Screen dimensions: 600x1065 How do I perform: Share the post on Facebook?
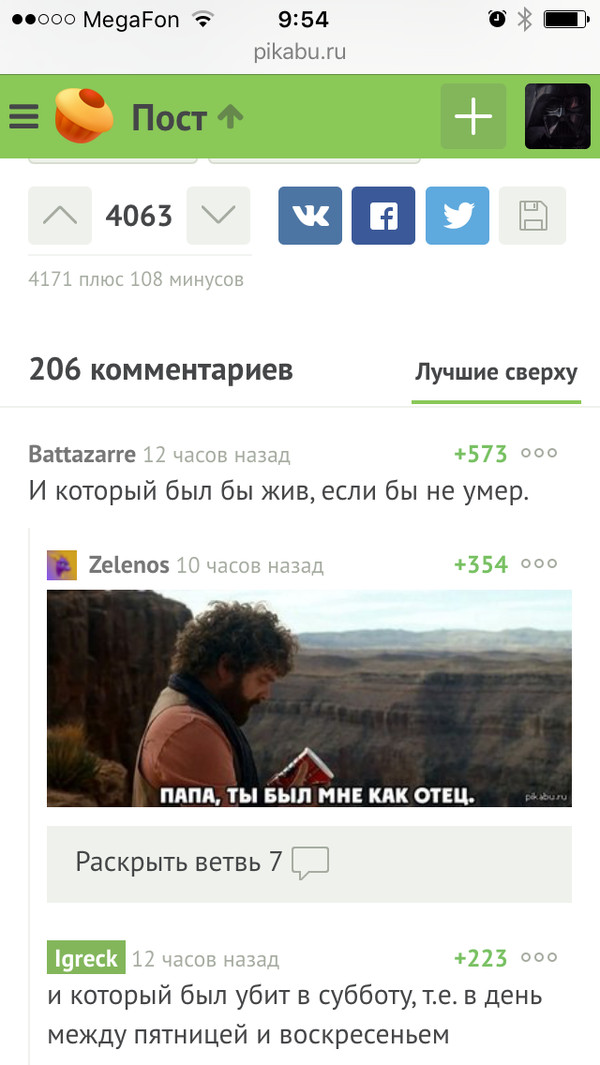383,216
